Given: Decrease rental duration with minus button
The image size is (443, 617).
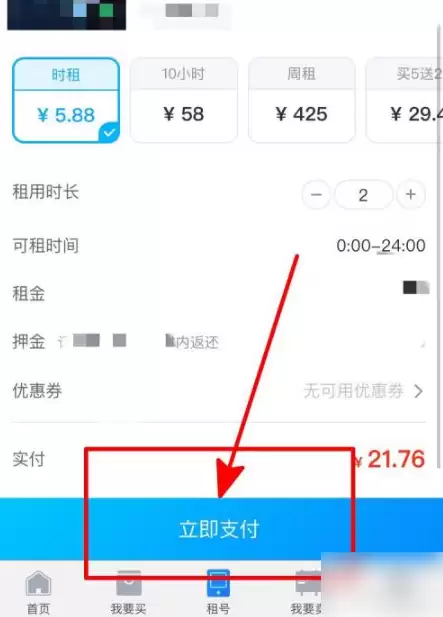Looking at the screenshot, I should point(316,194).
